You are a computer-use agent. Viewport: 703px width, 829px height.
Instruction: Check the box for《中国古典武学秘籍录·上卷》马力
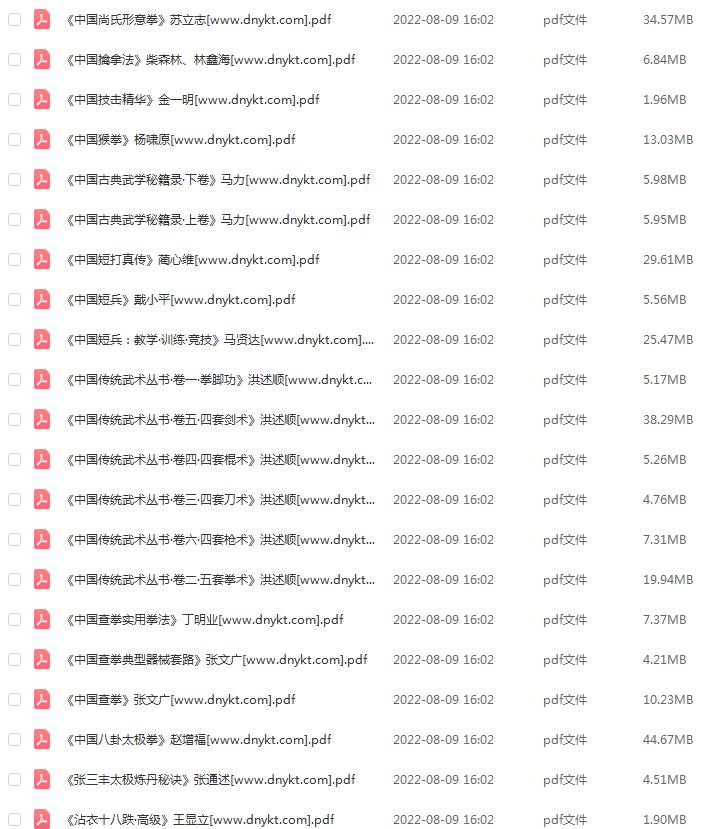[x=14, y=219]
